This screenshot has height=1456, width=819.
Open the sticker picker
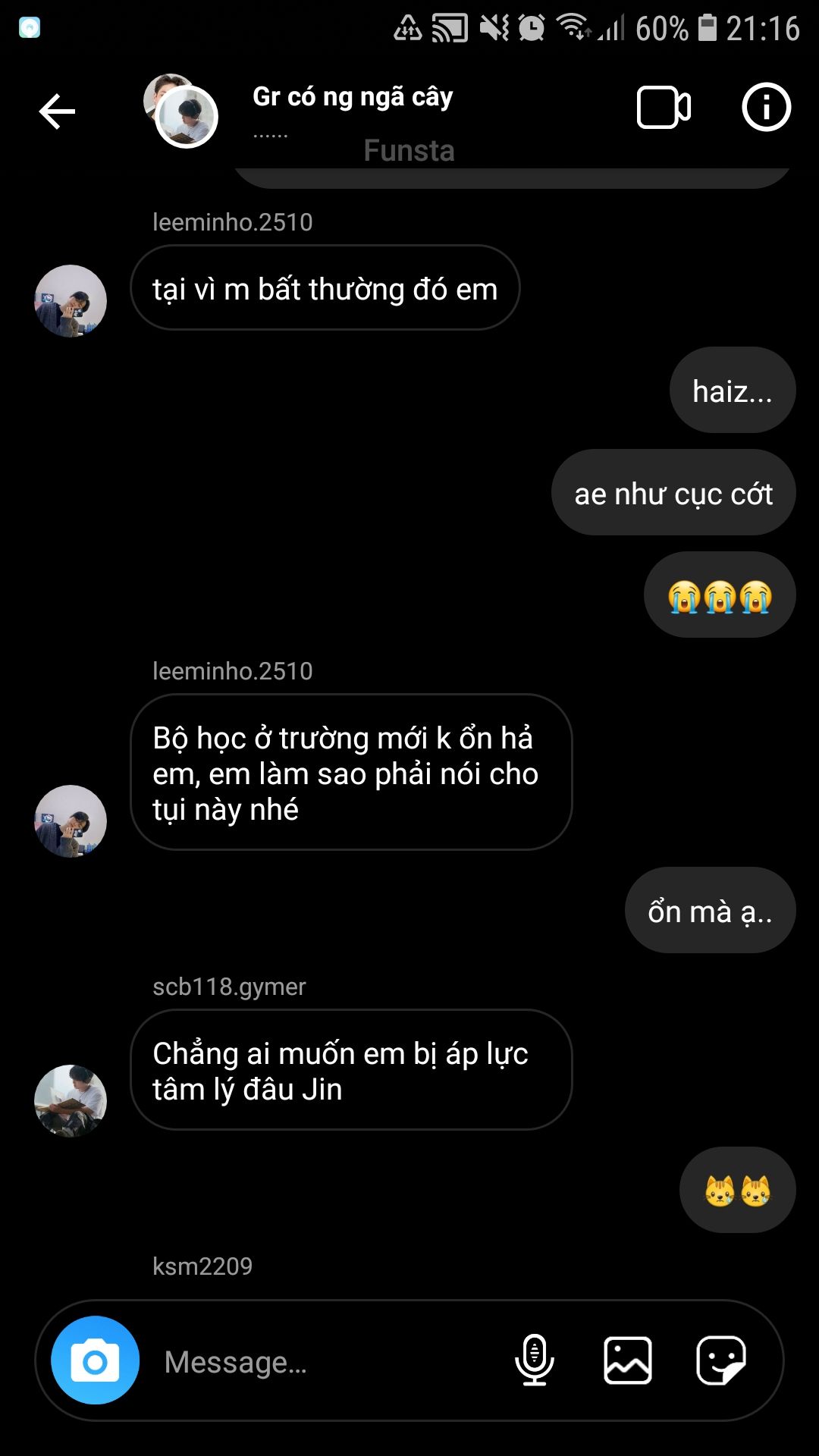tap(721, 1360)
